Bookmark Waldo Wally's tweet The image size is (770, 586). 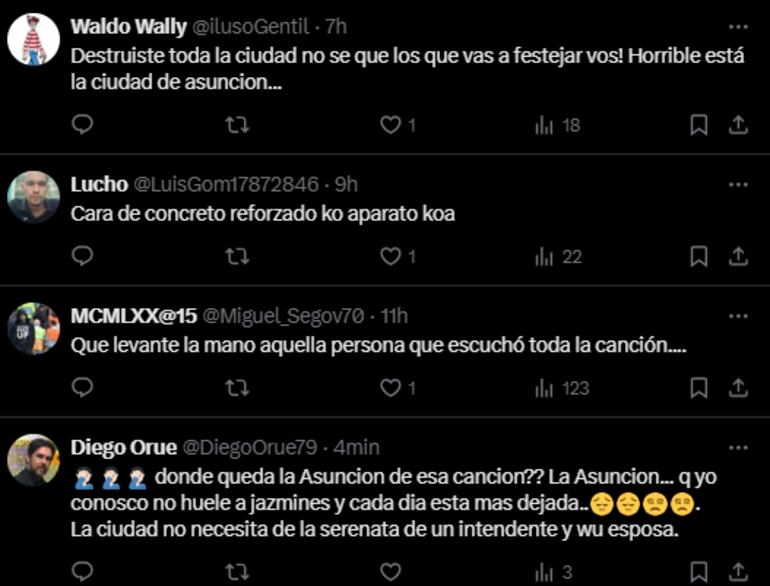coord(699,124)
